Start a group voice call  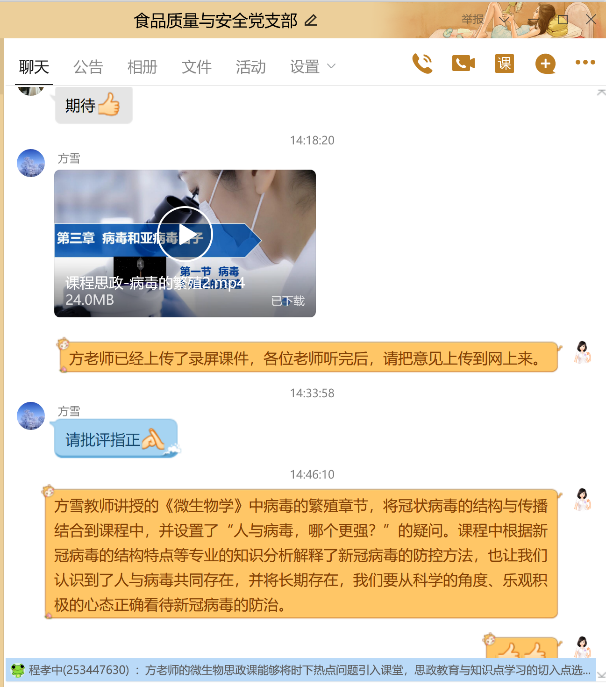[422, 64]
